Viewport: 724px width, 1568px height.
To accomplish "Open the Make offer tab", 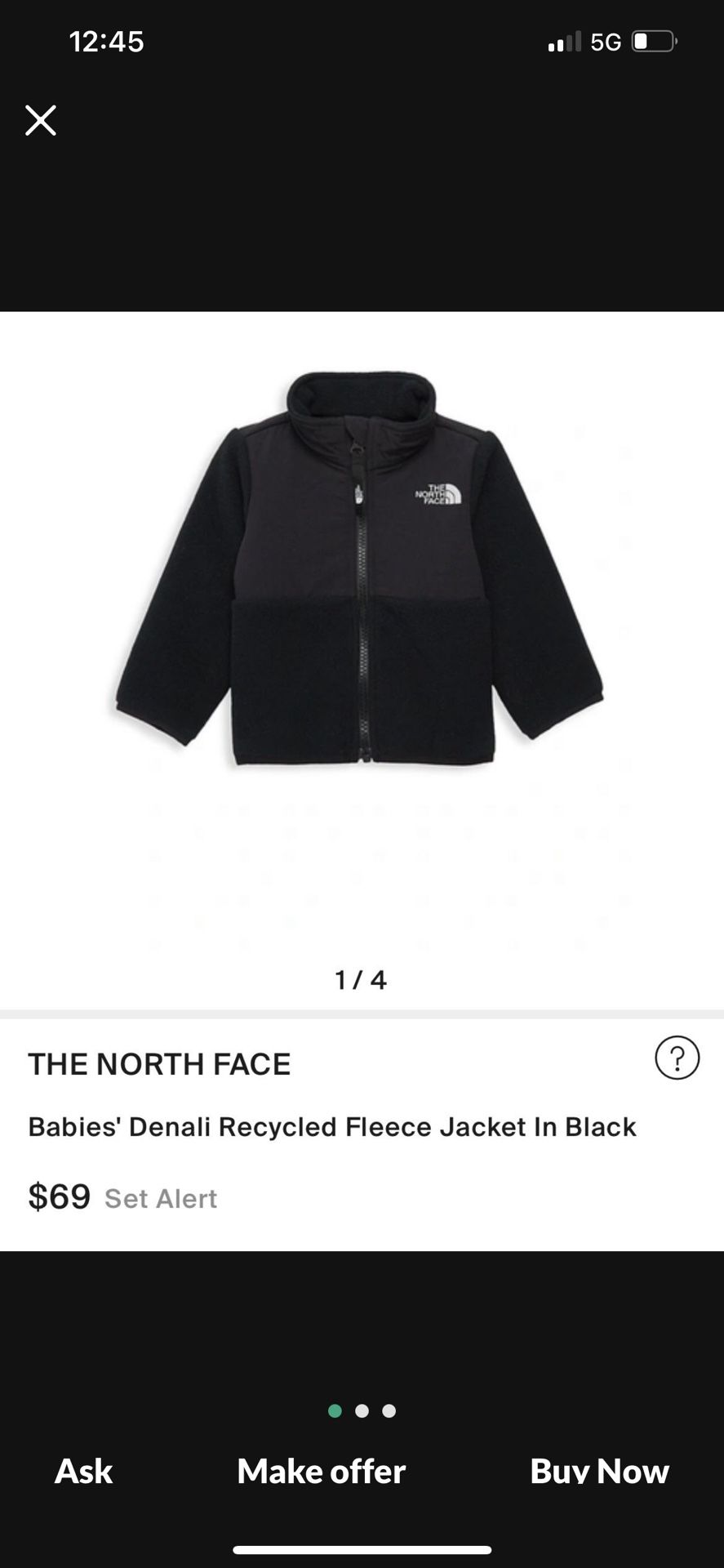I will pos(321,1470).
